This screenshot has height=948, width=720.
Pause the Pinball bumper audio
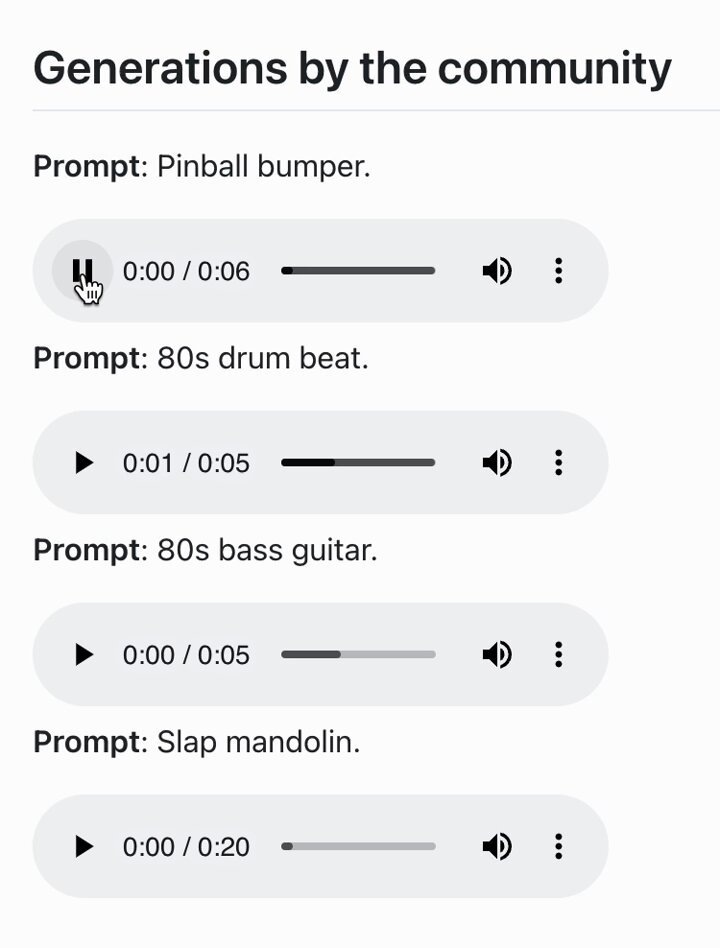coord(83,271)
